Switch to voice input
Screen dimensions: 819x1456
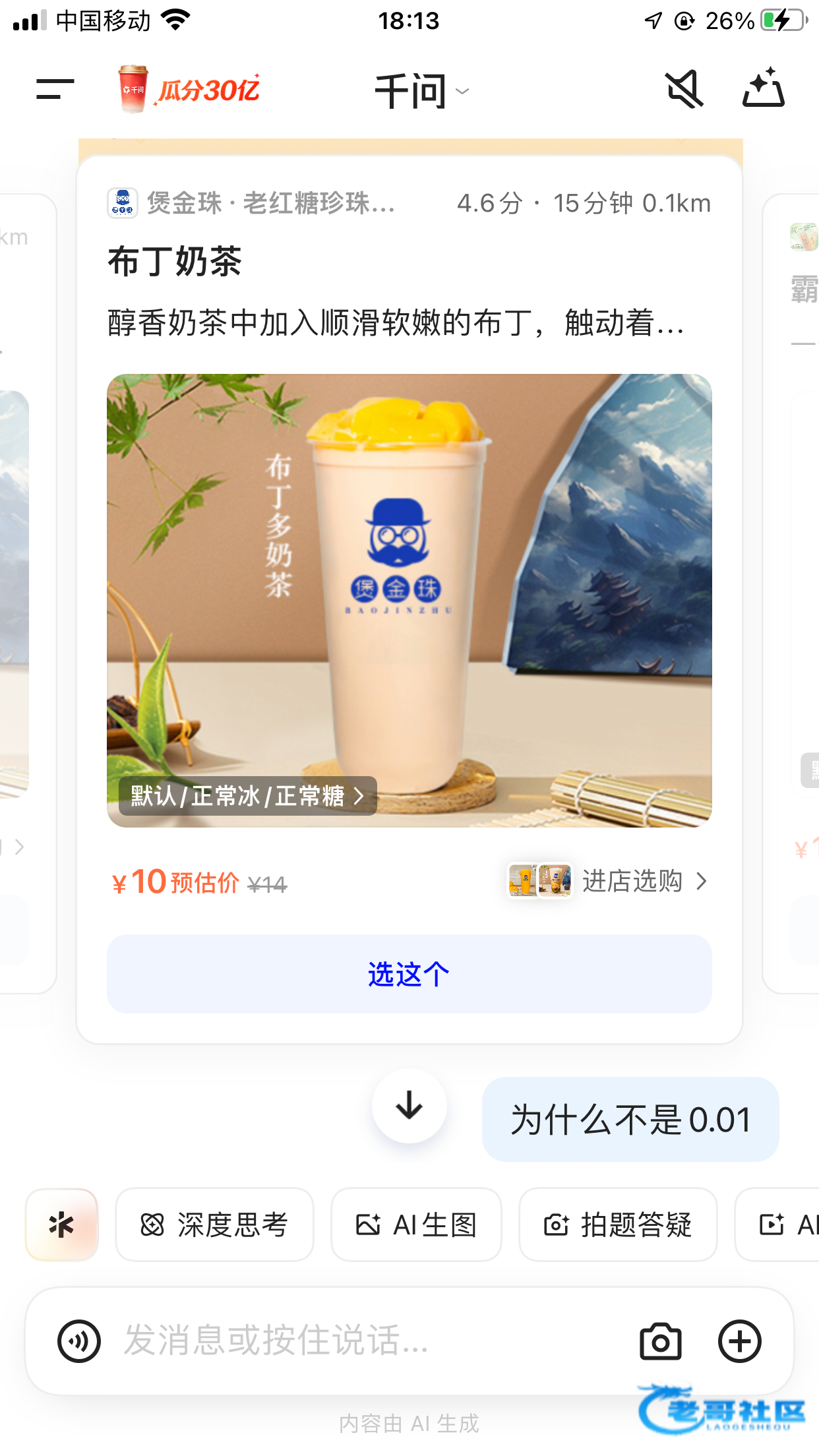[79, 1341]
